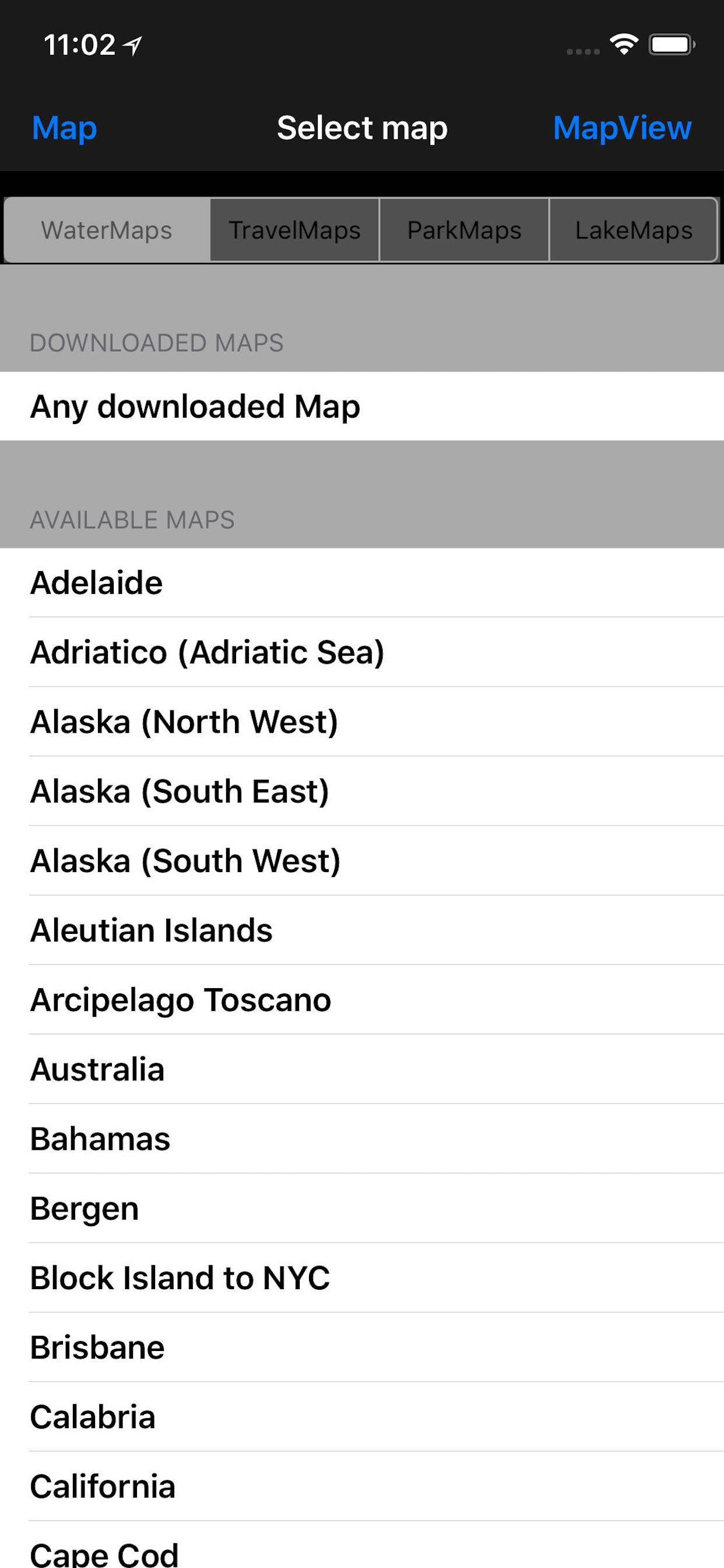
Task: Show the LakeMaps segment
Action: click(633, 230)
